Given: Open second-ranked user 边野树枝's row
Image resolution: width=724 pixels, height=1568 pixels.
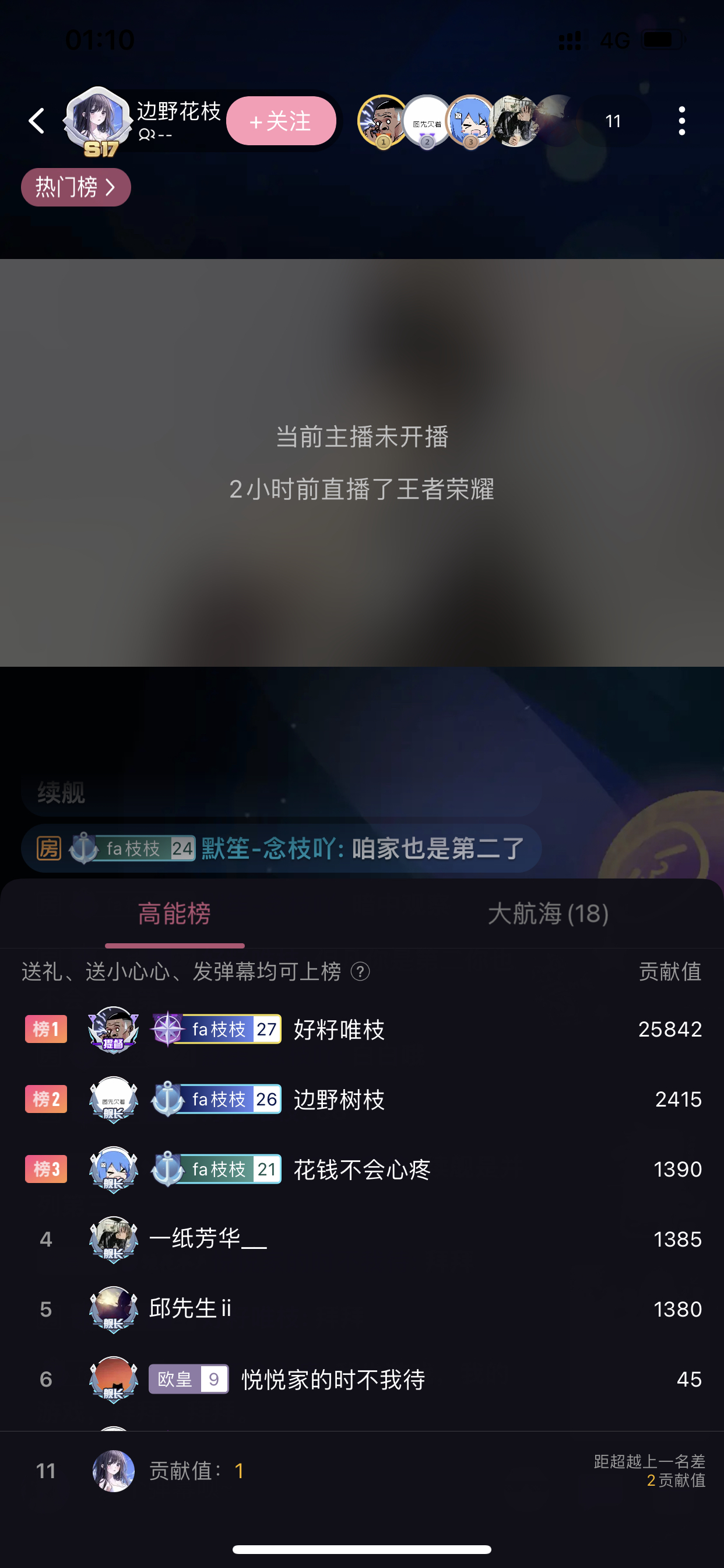Looking at the screenshot, I should pyautogui.click(x=362, y=1100).
